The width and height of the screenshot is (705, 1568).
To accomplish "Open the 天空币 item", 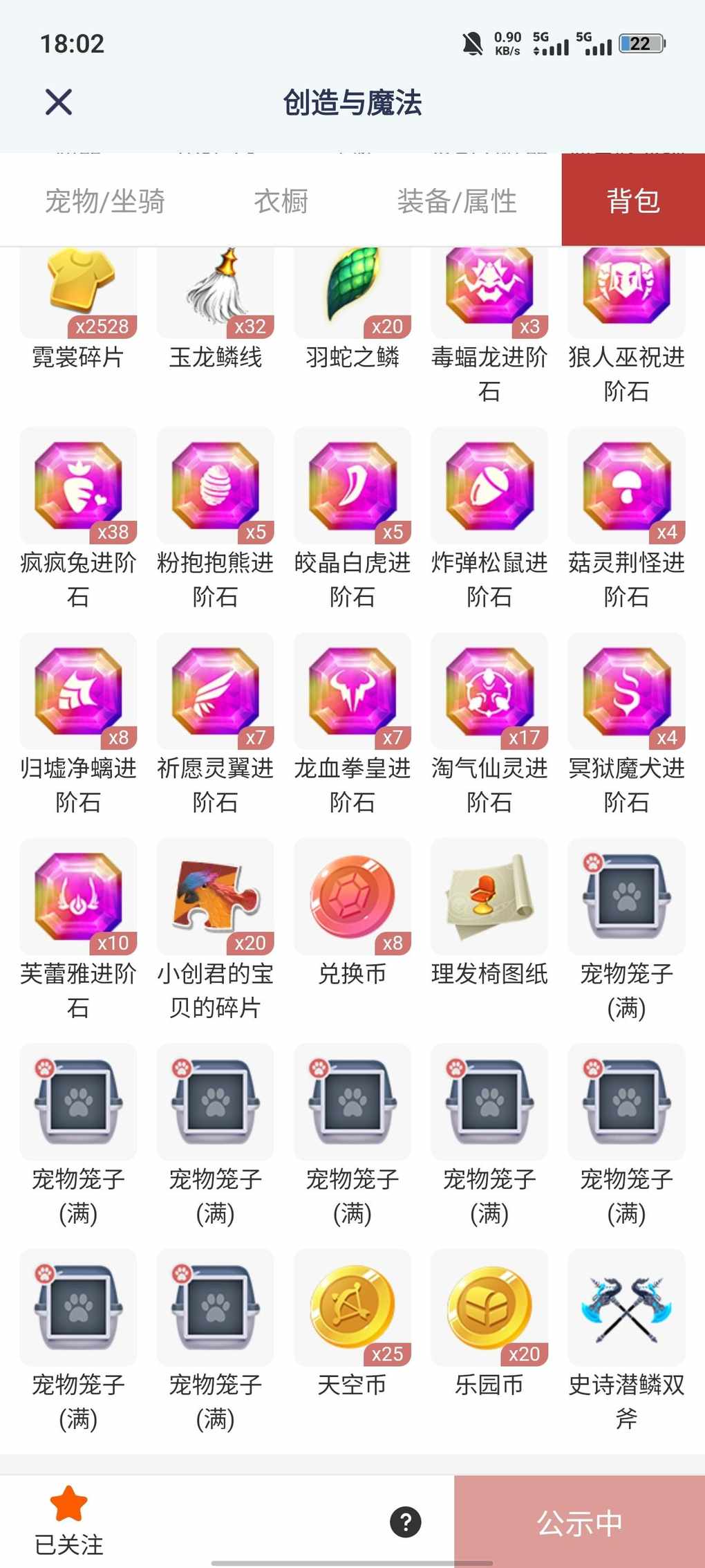I will 352,1308.
